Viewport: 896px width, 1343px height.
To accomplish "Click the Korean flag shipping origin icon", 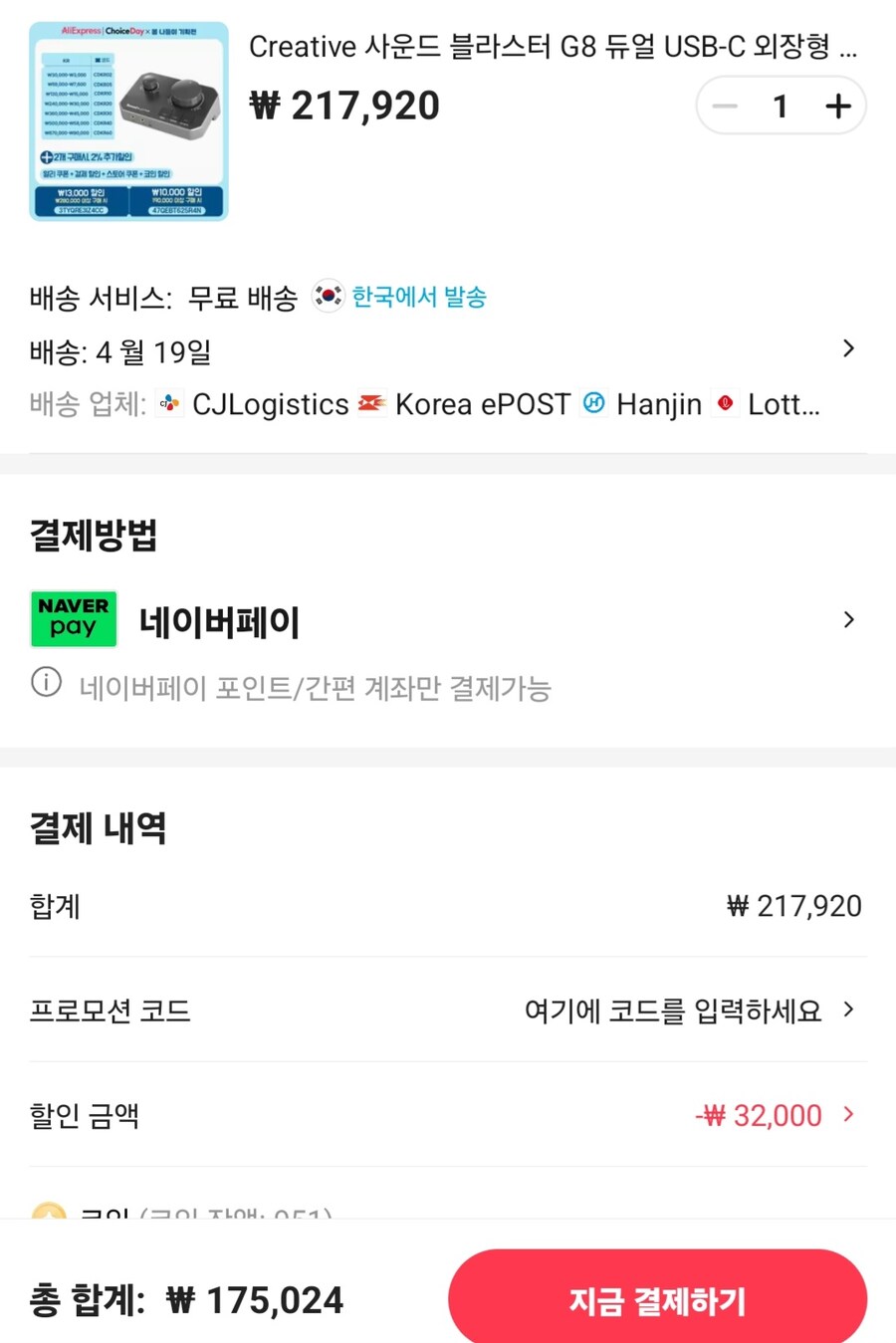I will 328,296.
